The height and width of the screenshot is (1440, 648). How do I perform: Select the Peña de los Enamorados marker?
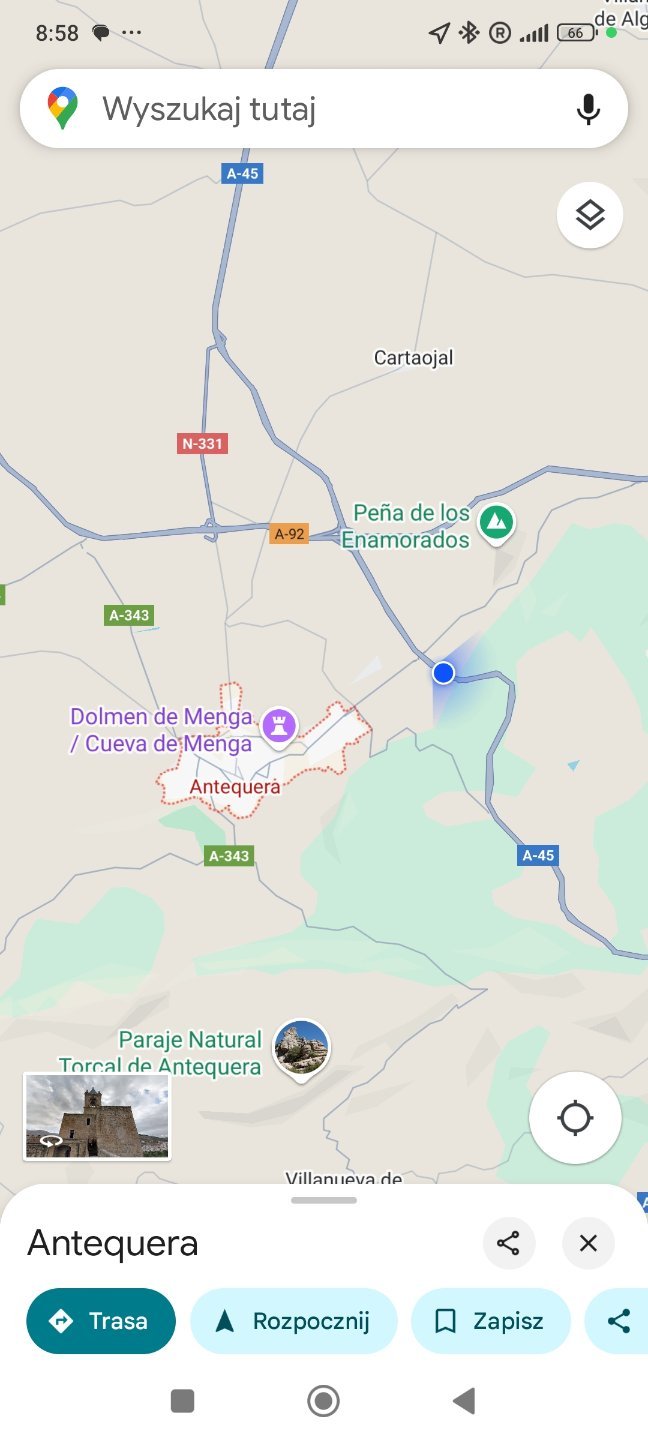(x=496, y=522)
